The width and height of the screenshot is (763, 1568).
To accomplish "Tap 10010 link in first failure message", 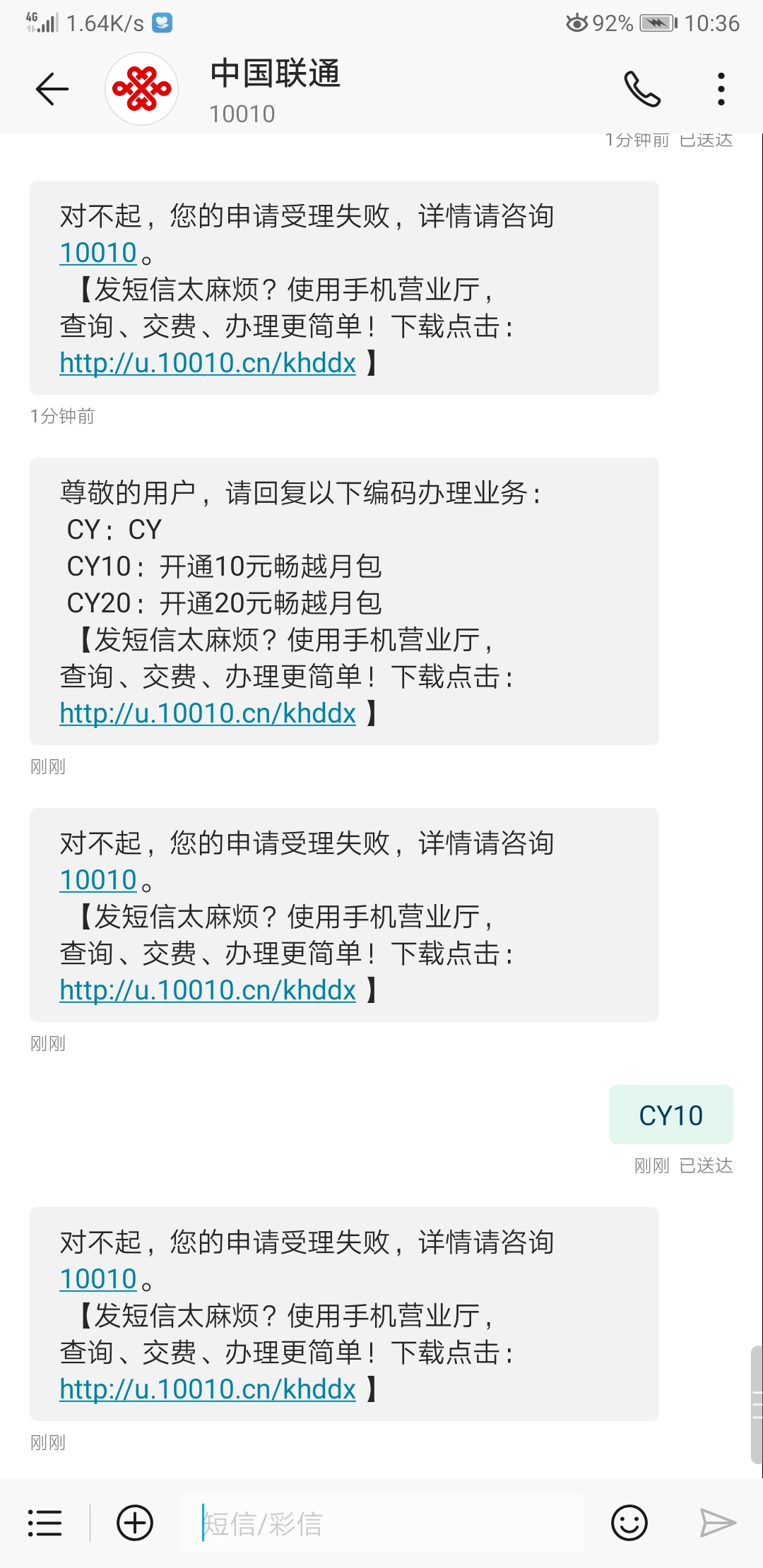I will (x=98, y=253).
